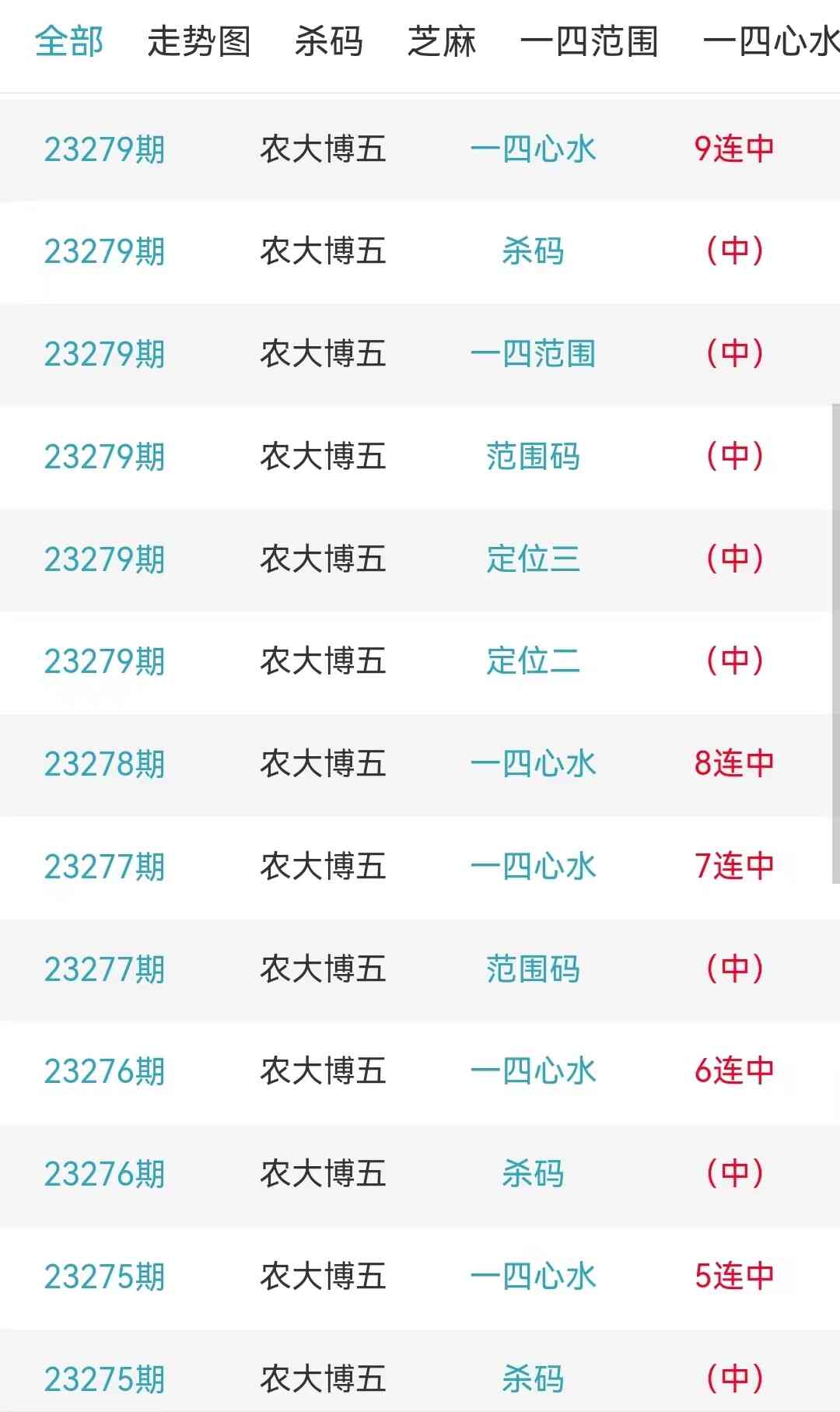Open the 走势图 tab
The width and height of the screenshot is (840, 1412).
[x=199, y=42]
